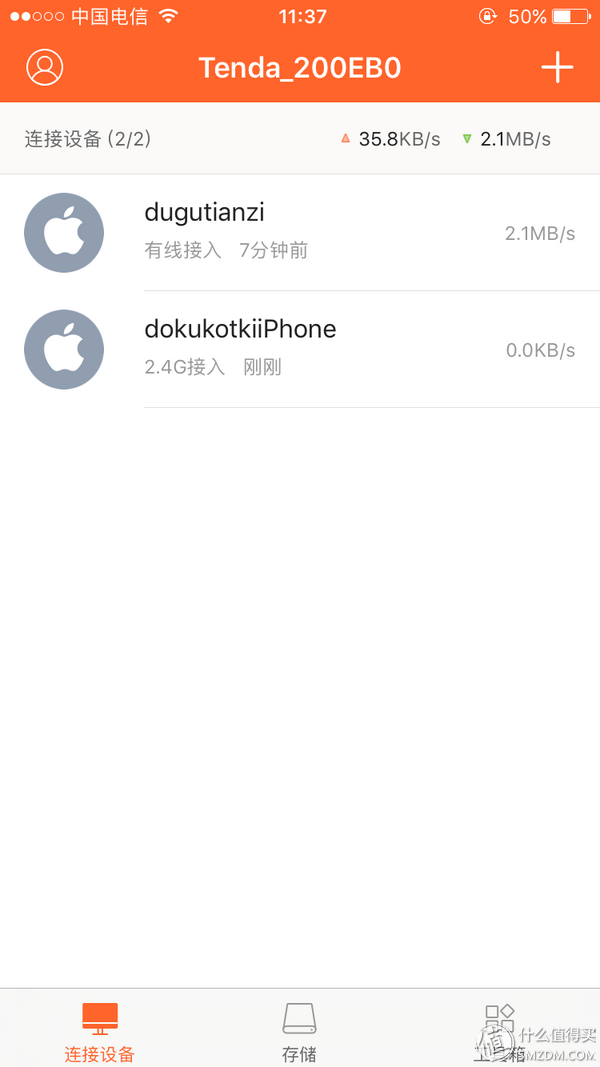Open the account profile icon
The height and width of the screenshot is (1067, 600).
[x=44, y=67]
